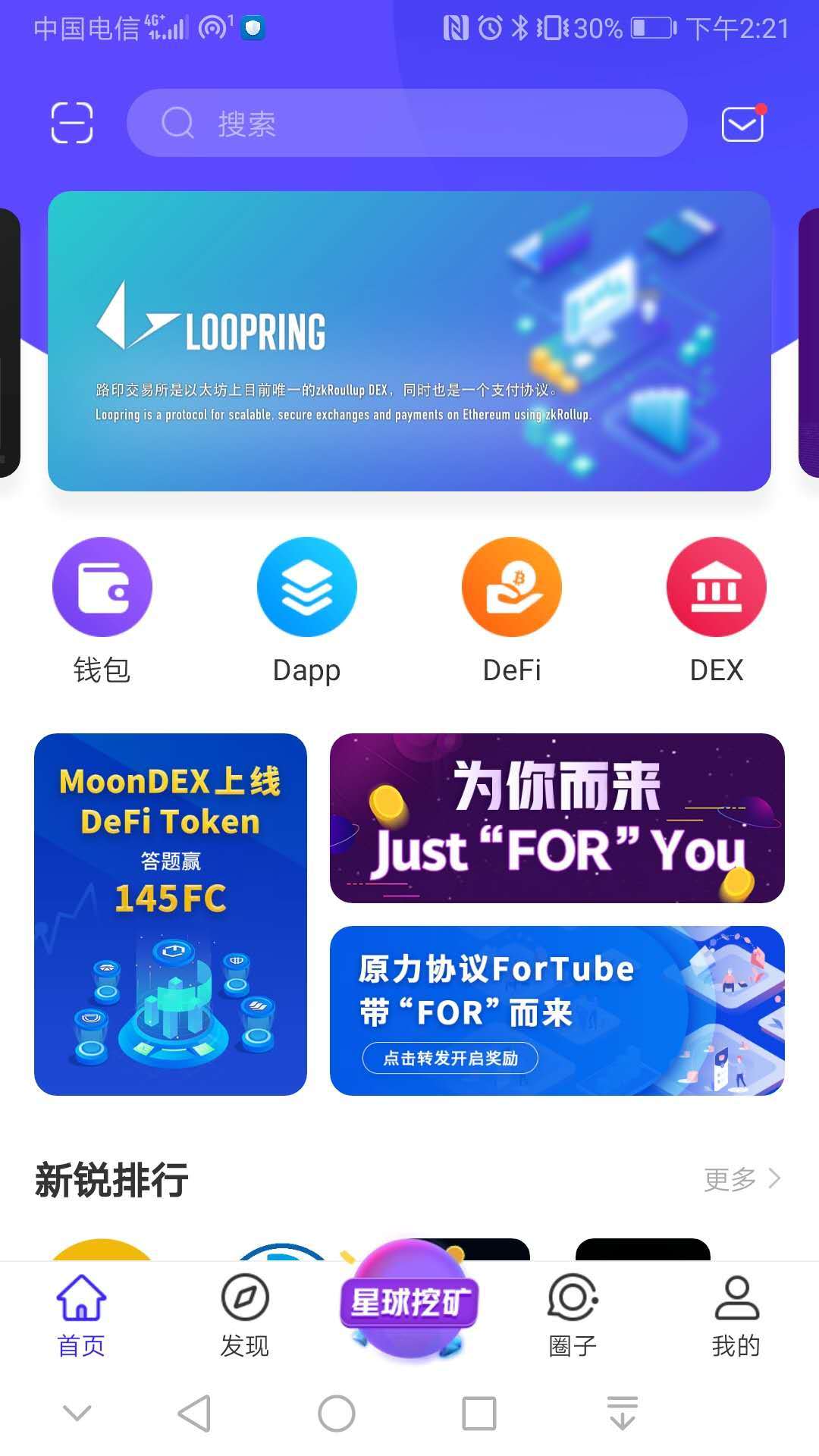Tap 更多 to see more rankings
This screenshot has height=1456, width=819.
pyautogui.click(x=742, y=1179)
